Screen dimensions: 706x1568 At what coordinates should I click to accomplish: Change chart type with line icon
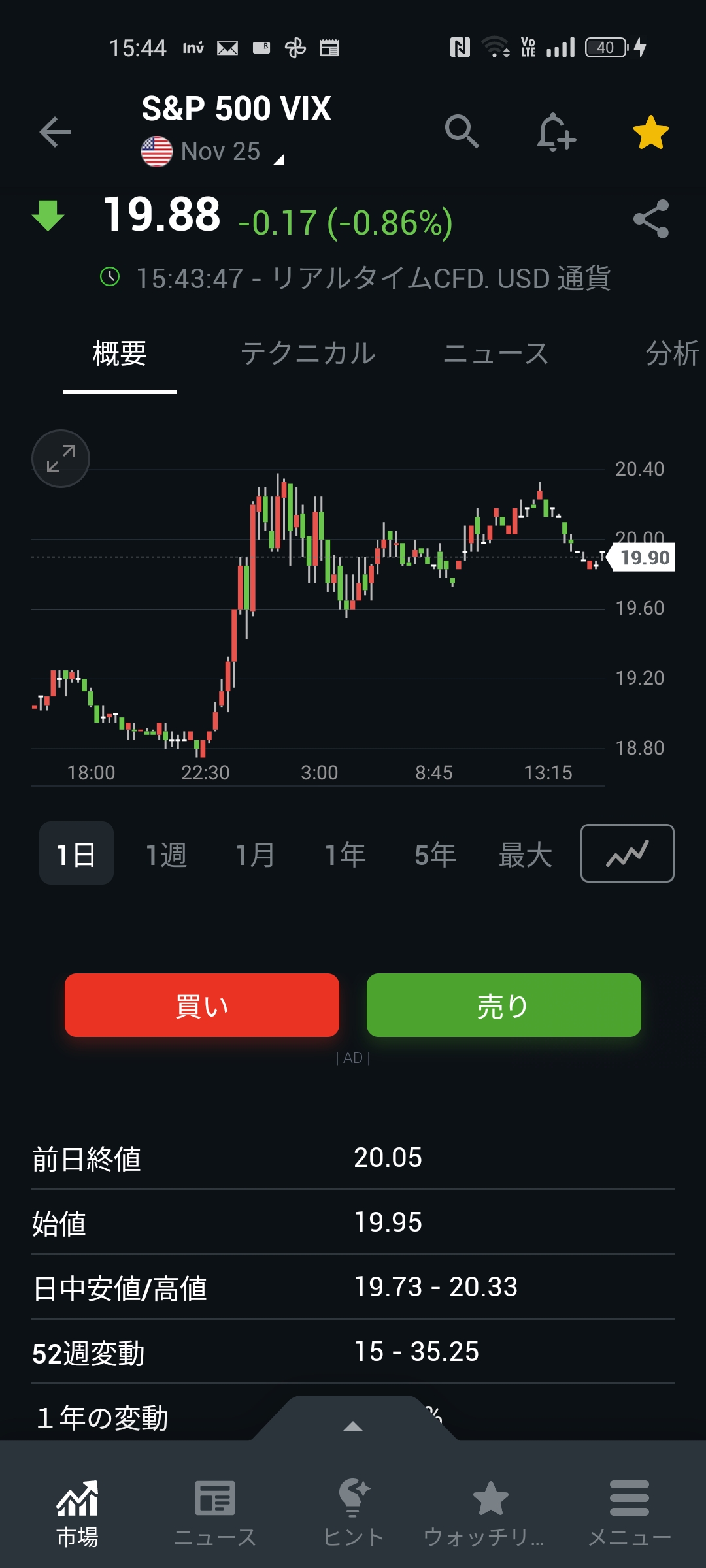[x=627, y=853]
